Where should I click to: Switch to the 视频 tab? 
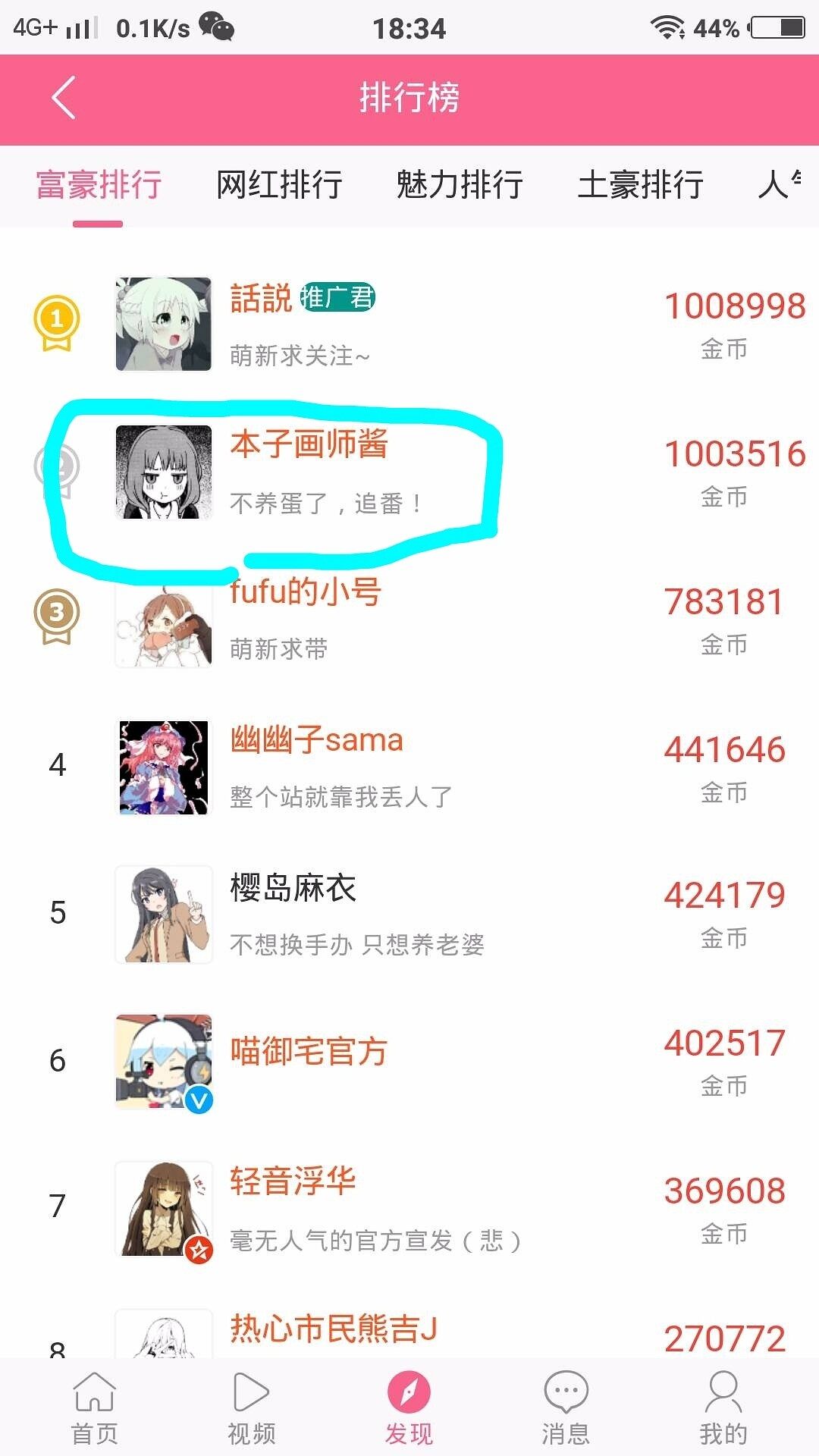coord(252,1407)
